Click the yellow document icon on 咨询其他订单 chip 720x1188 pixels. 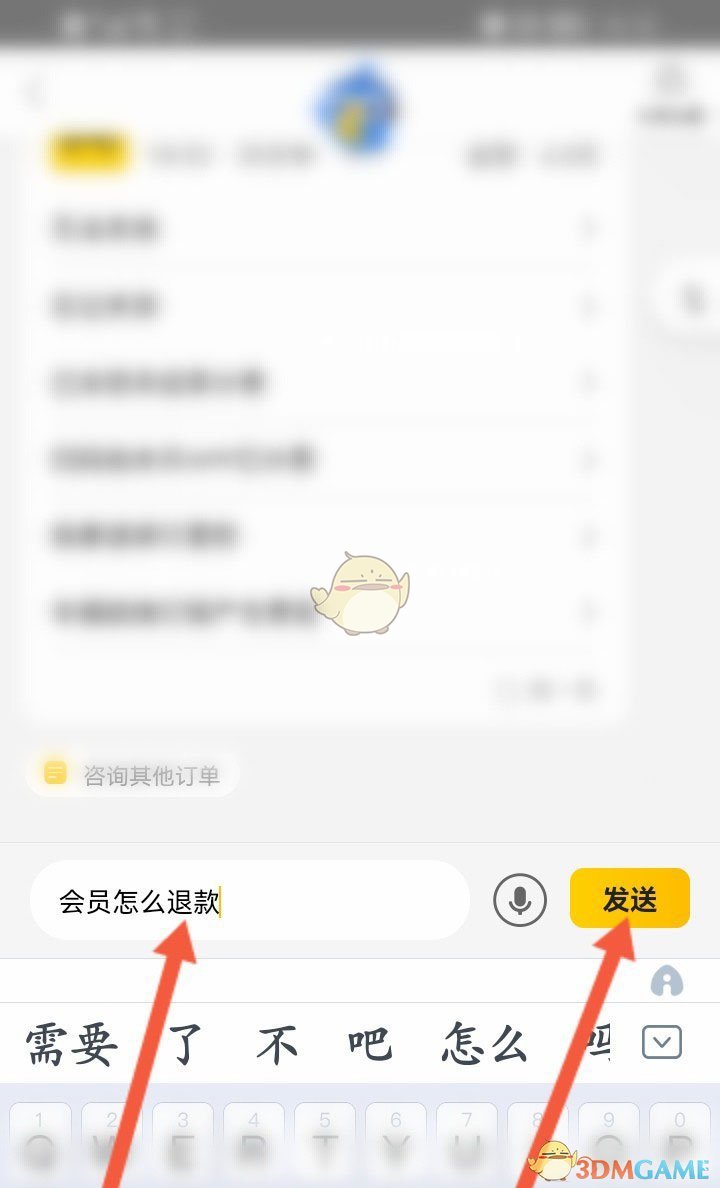[x=54, y=773]
